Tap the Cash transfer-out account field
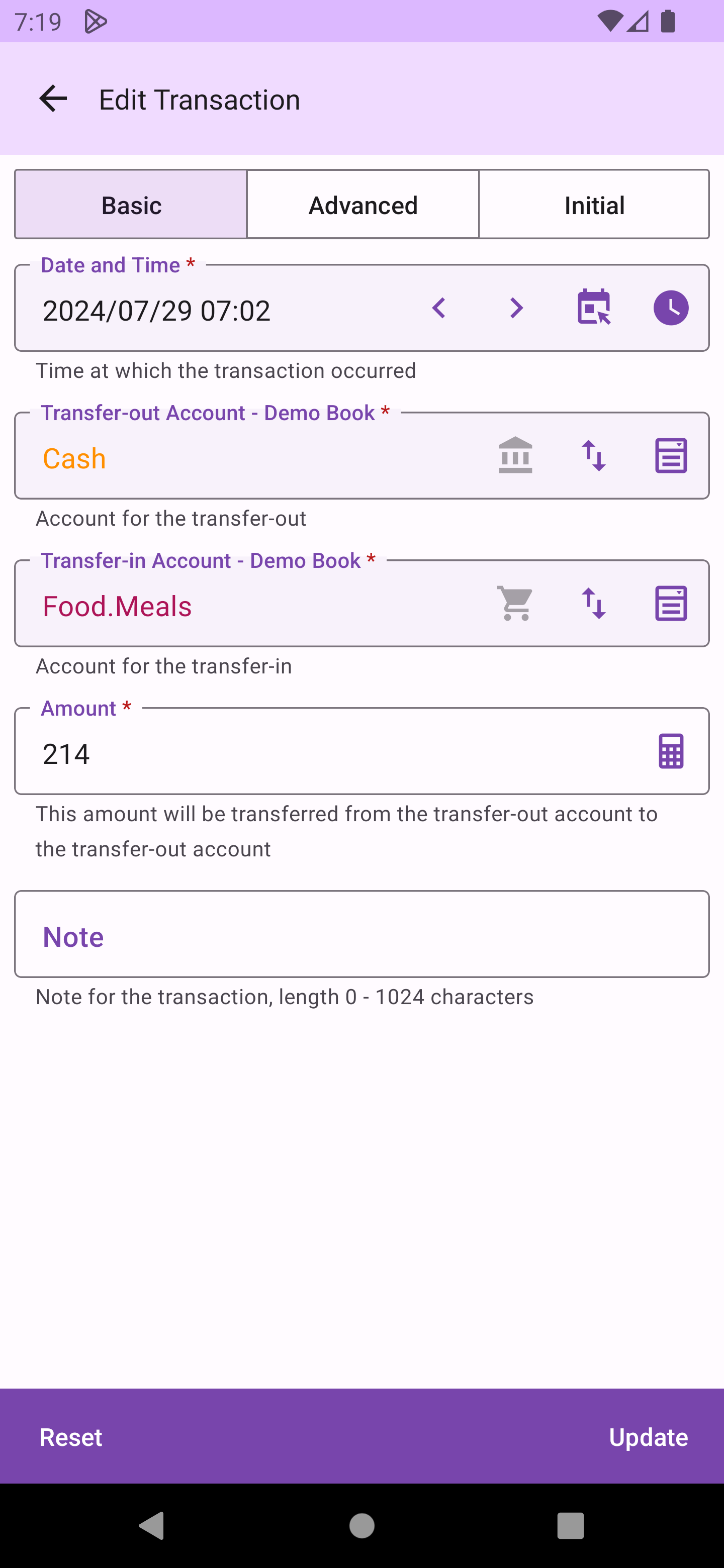This screenshot has width=724, height=1568. (243, 458)
